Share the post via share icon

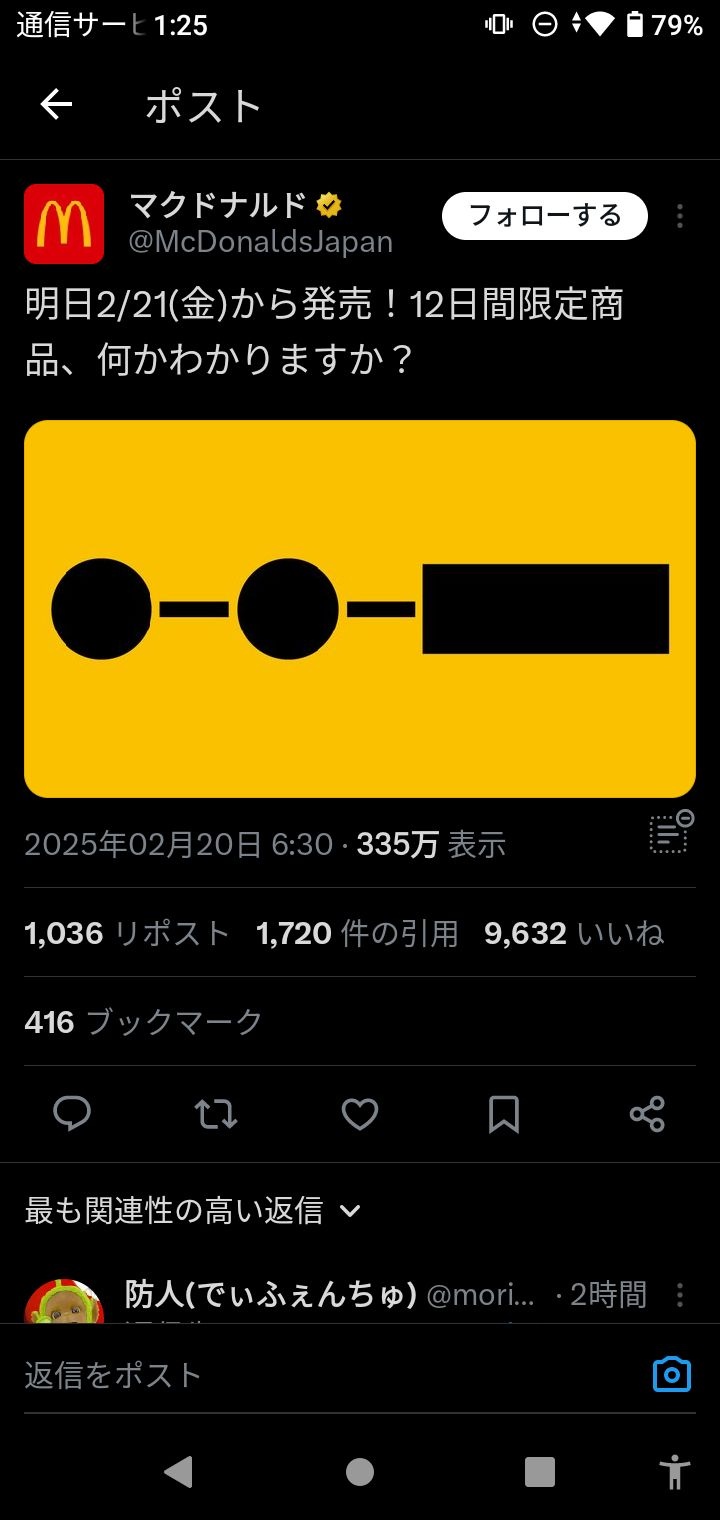point(647,1114)
